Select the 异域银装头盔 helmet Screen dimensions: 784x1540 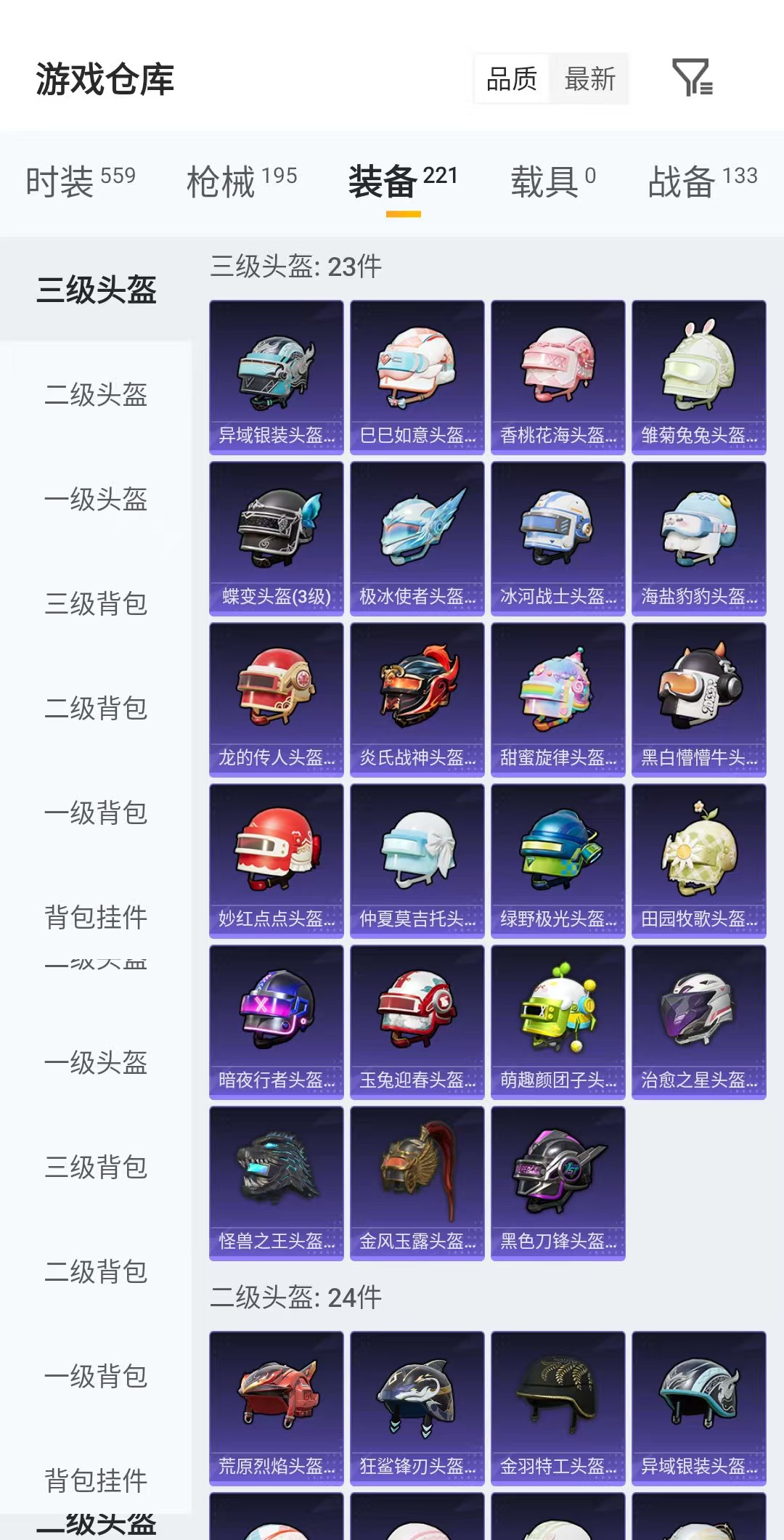pyautogui.click(x=276, y=378)
